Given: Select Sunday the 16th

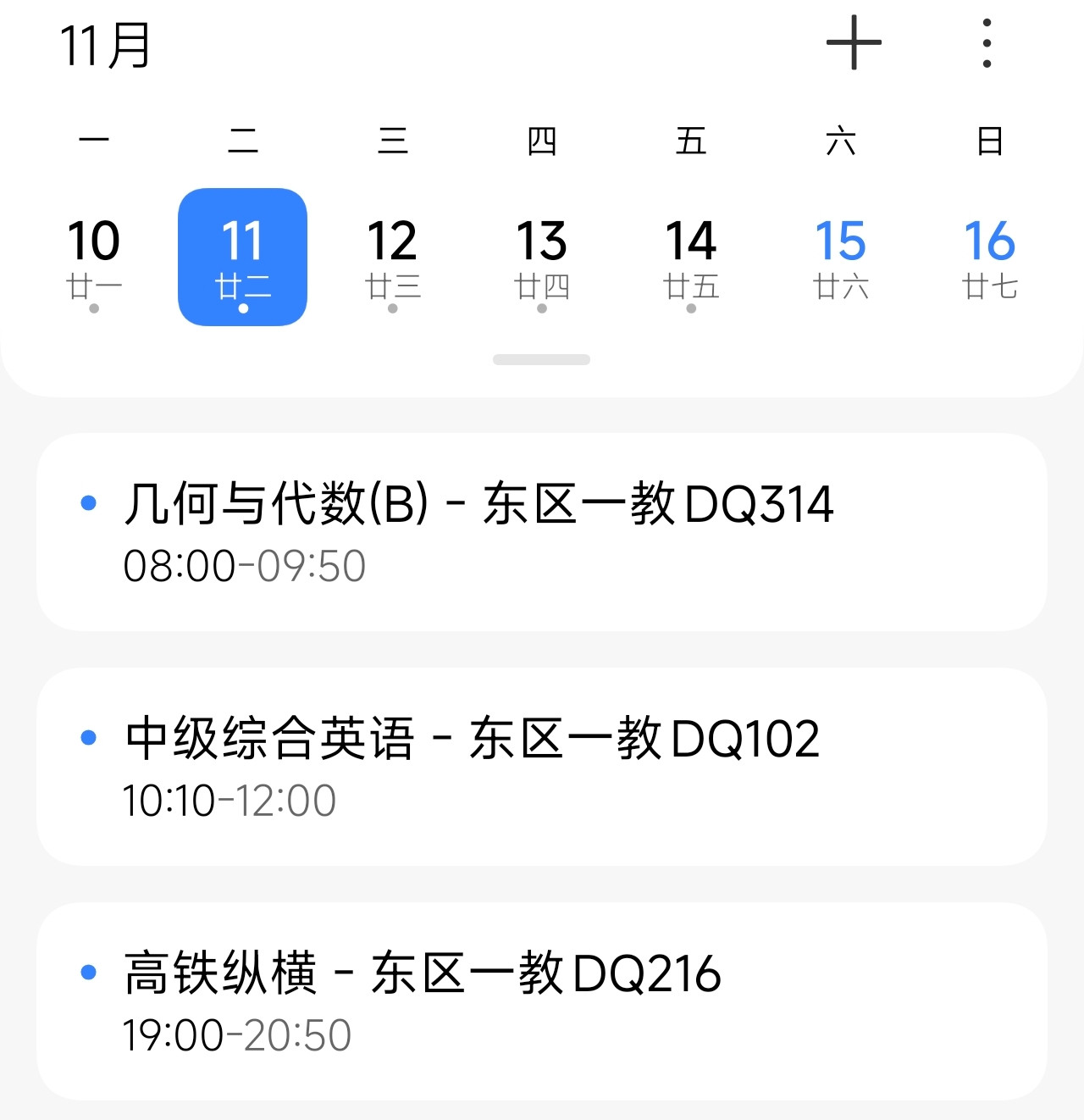Looking at the screenshot, I should (990, 258).
